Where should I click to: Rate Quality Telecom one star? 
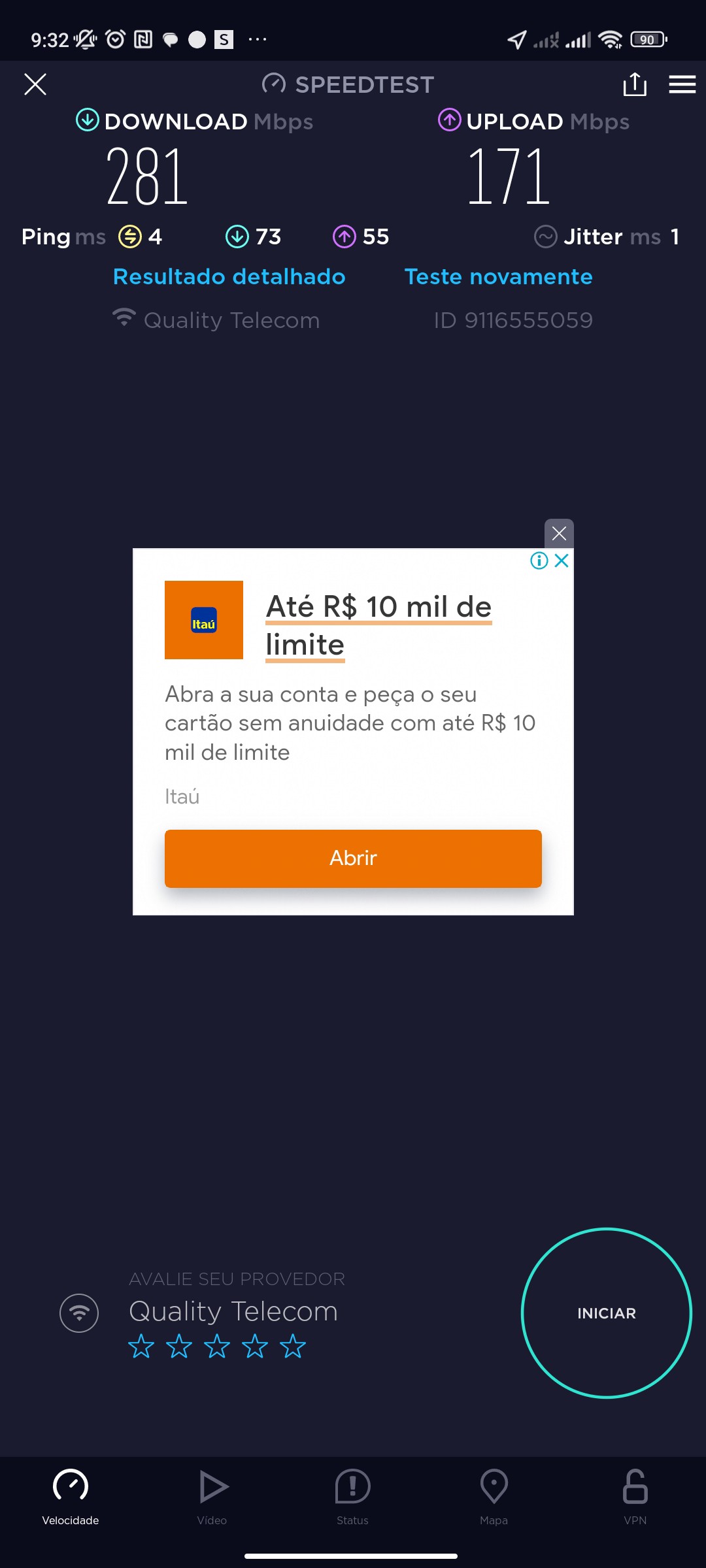(141, 1347)
